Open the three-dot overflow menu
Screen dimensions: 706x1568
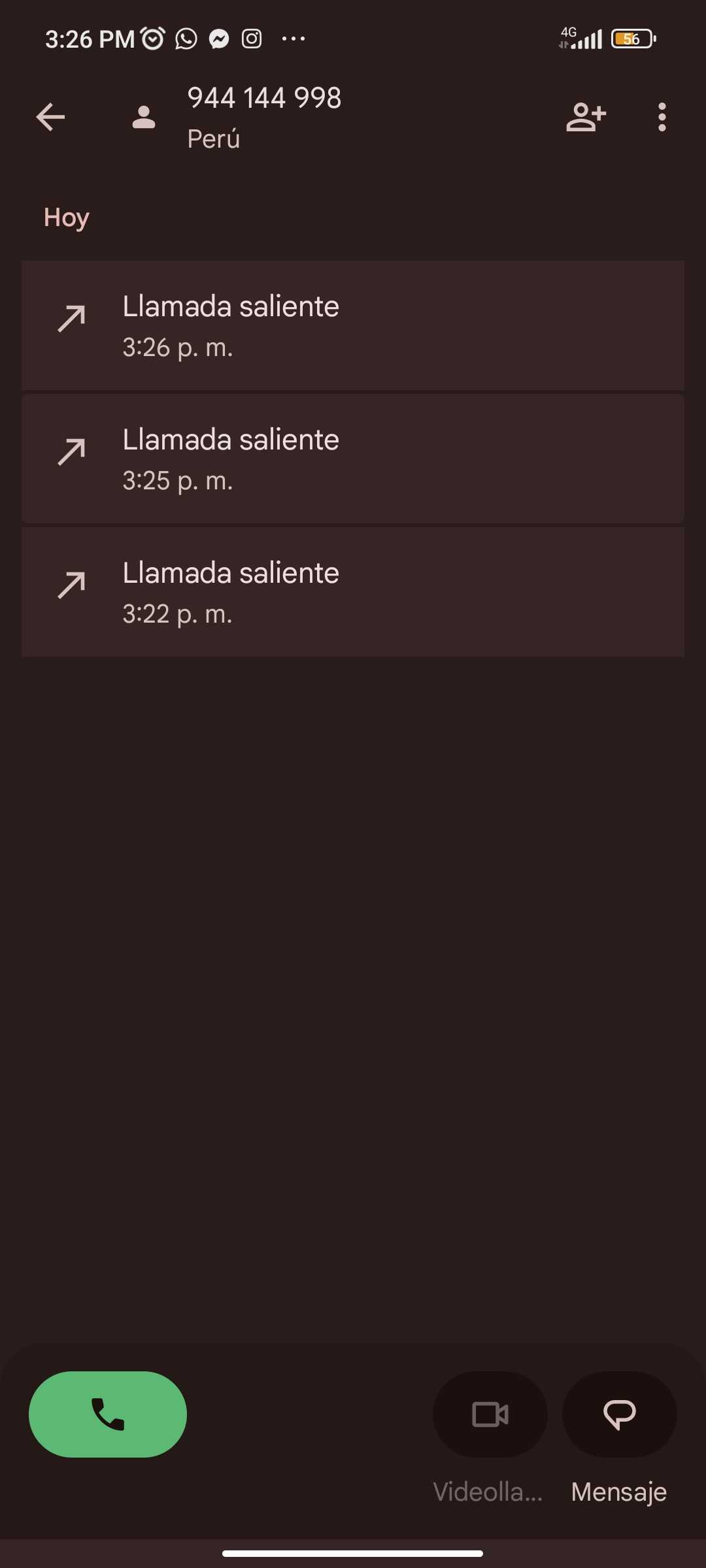[x=662, y=118]
